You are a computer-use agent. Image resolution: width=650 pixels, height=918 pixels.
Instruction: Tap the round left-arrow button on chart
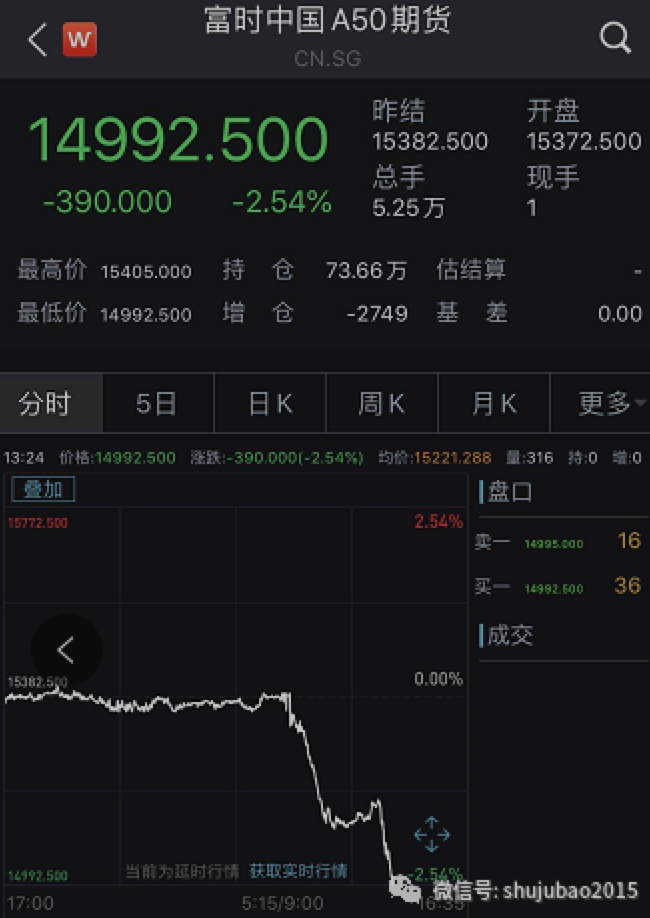coord(66,651)
